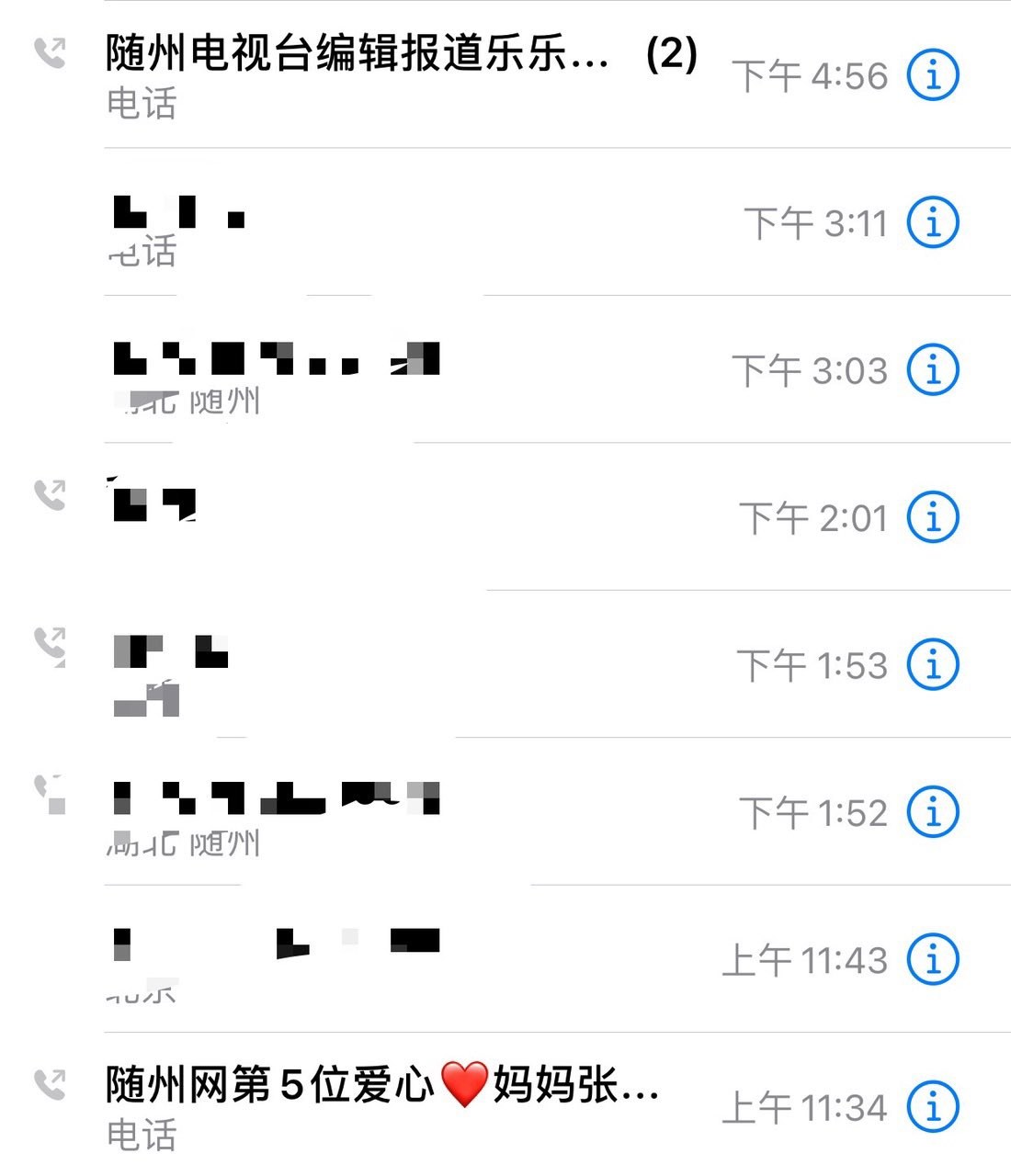Show details of the 下午 1:53 call
This screenshot has height=1176, width=1011.
(933, 664)
